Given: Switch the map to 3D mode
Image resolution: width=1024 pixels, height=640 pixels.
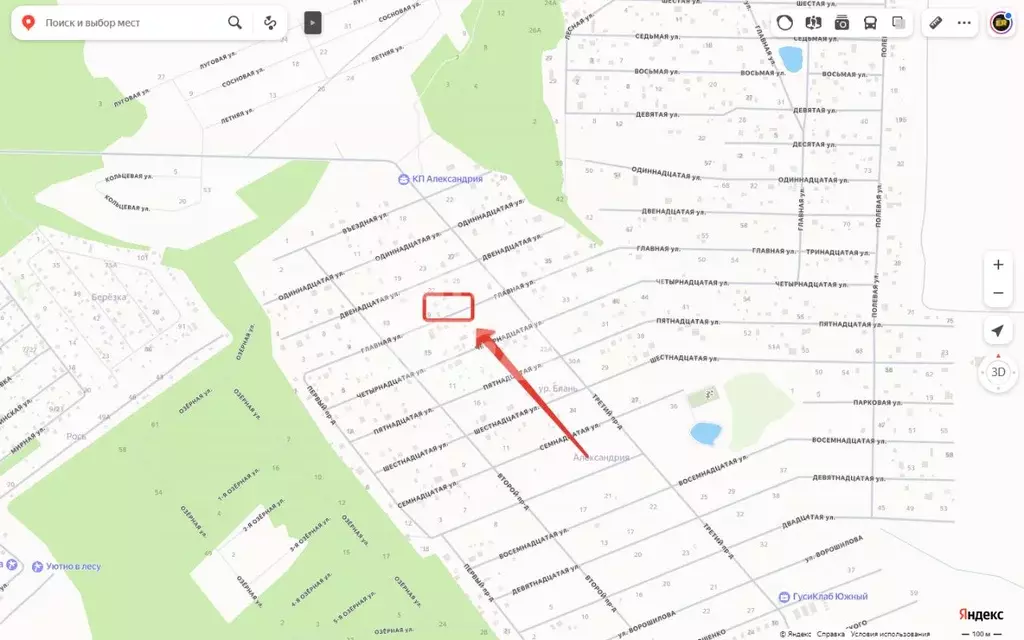Looking at the screenshot, I should pyautogui.click(x=998, y=371).
